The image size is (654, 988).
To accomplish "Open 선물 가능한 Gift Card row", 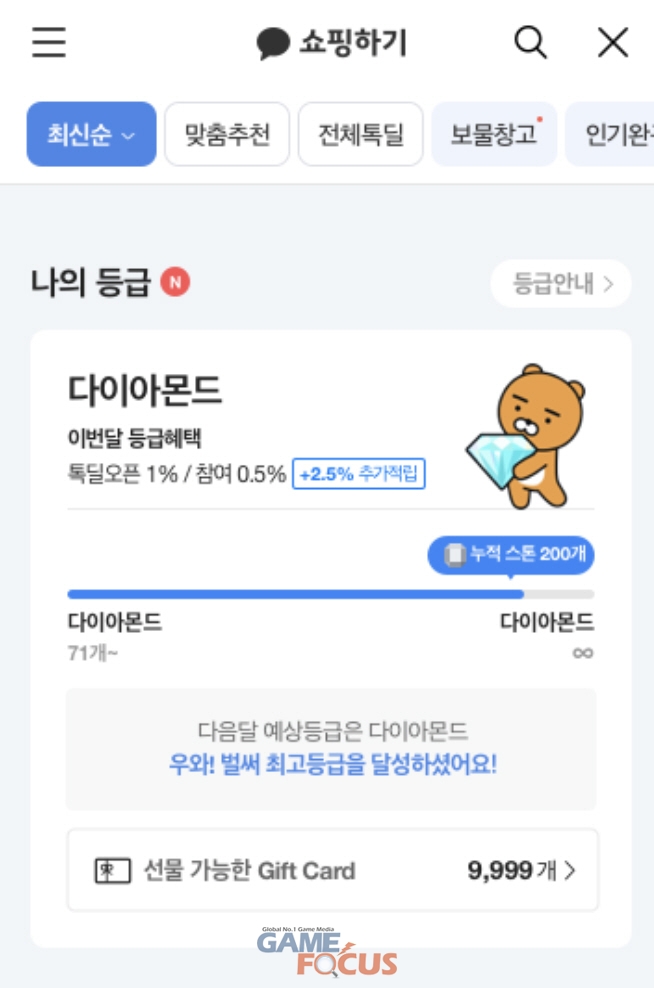I will click(333, 870).
